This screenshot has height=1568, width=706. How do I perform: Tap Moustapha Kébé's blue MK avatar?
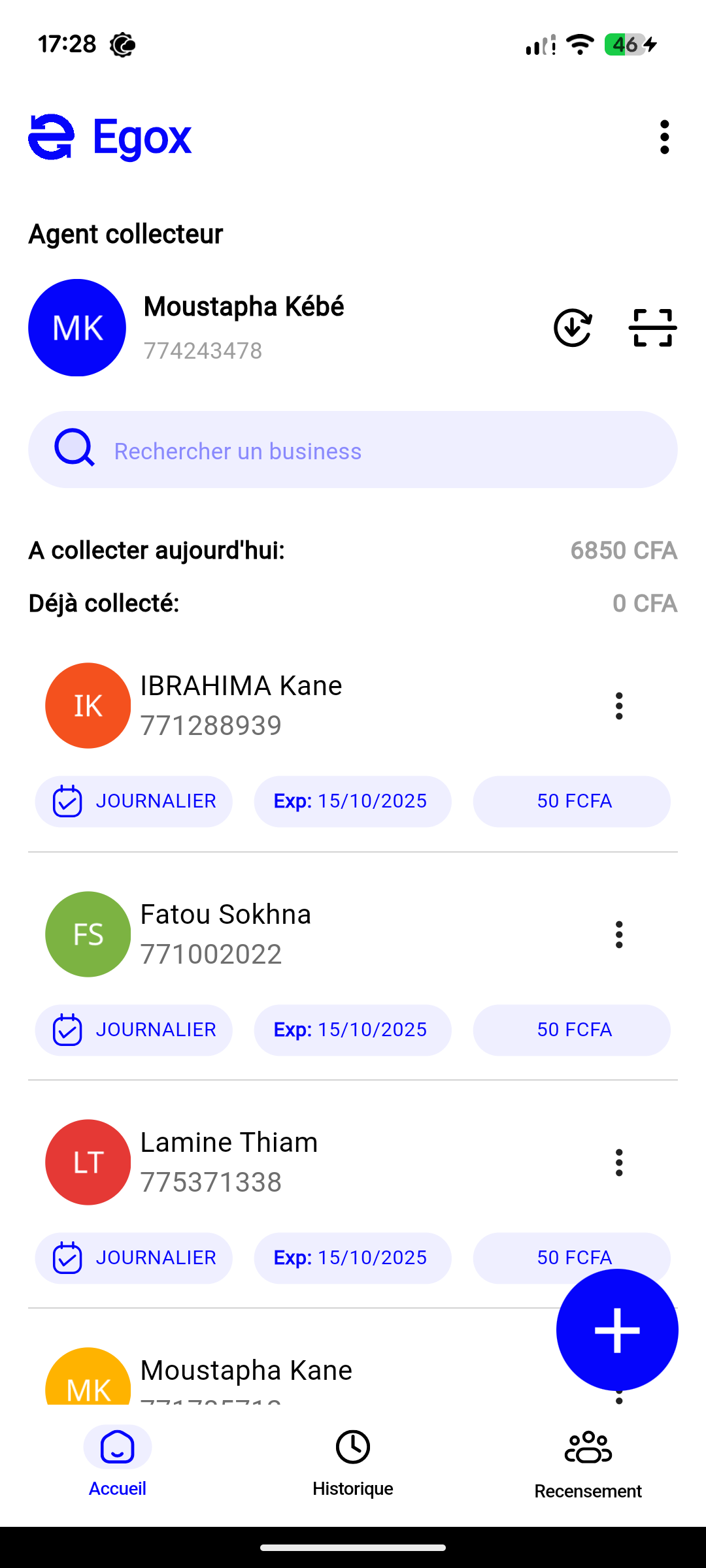(76, 328)
